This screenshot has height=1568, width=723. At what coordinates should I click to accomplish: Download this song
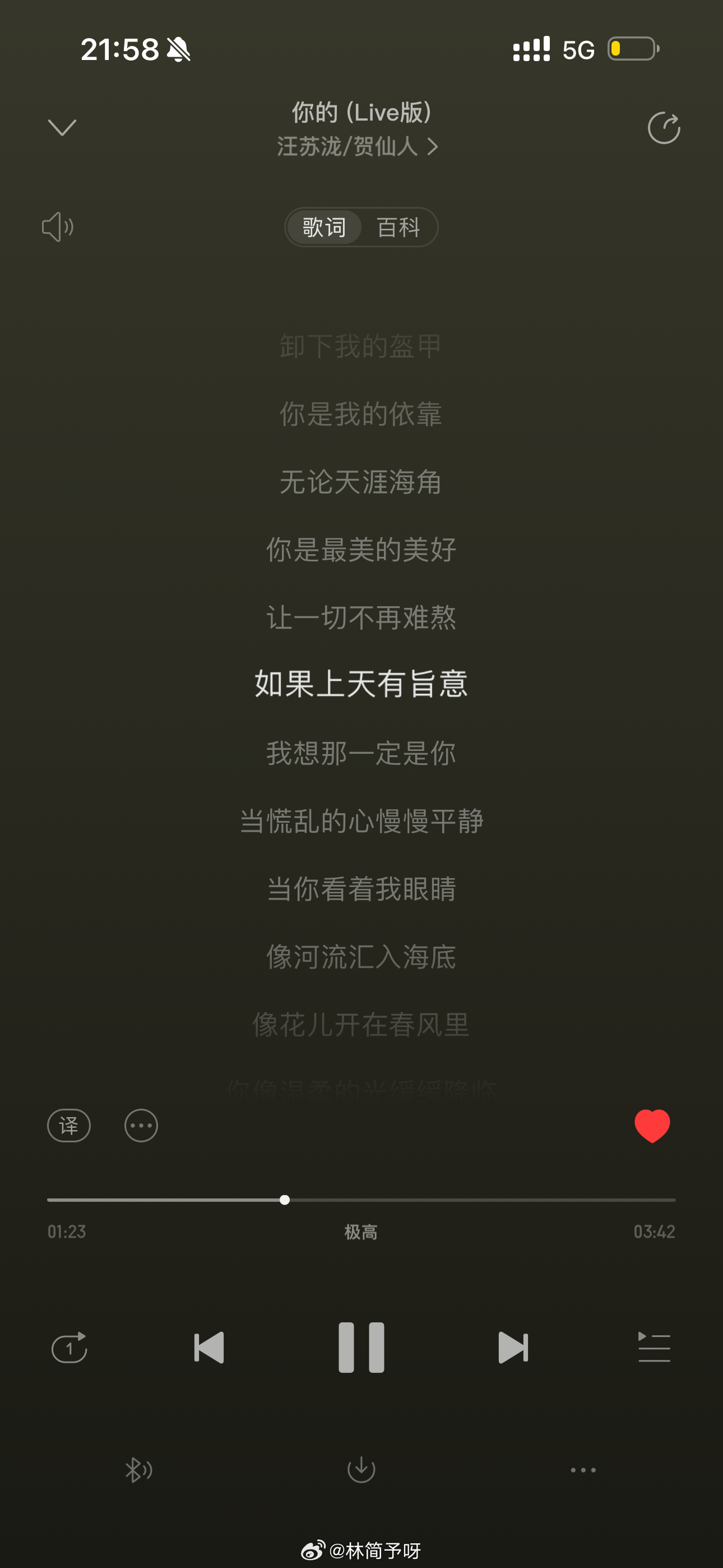click(361, 1470)
